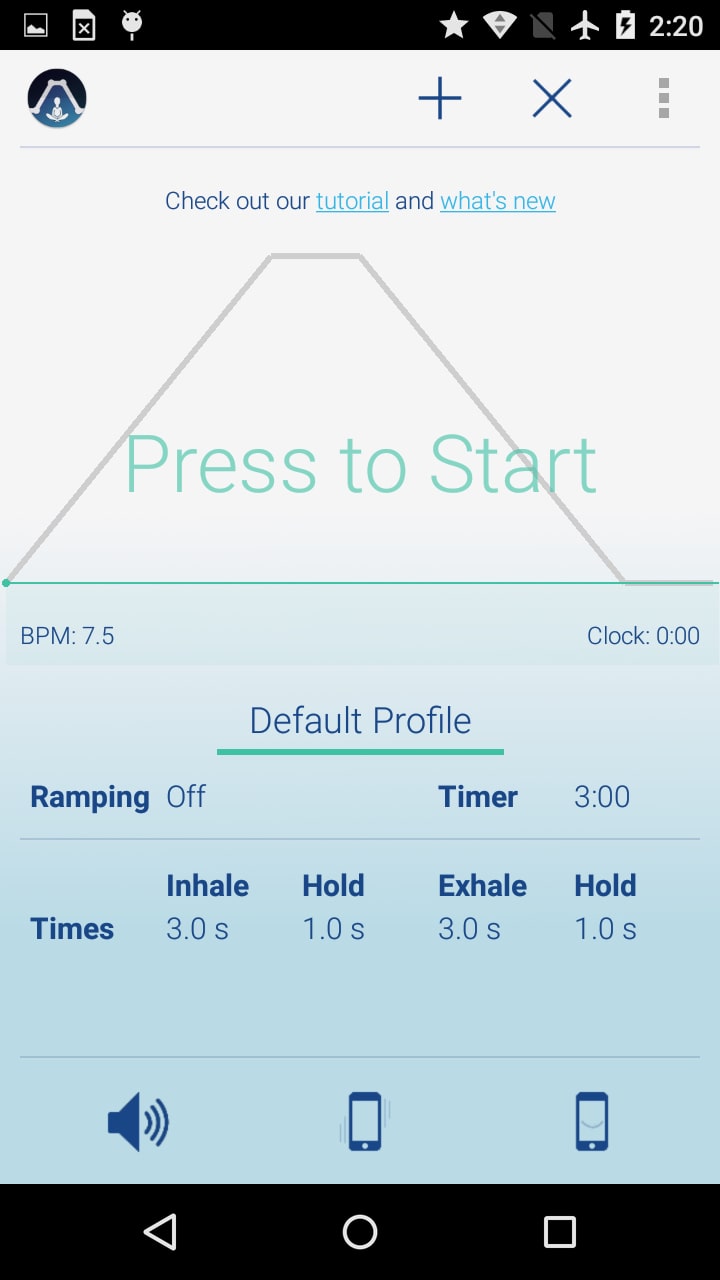The image size is (720, 1280).
Task: Go back using the navigation bar
Action: coord(160,1232)
